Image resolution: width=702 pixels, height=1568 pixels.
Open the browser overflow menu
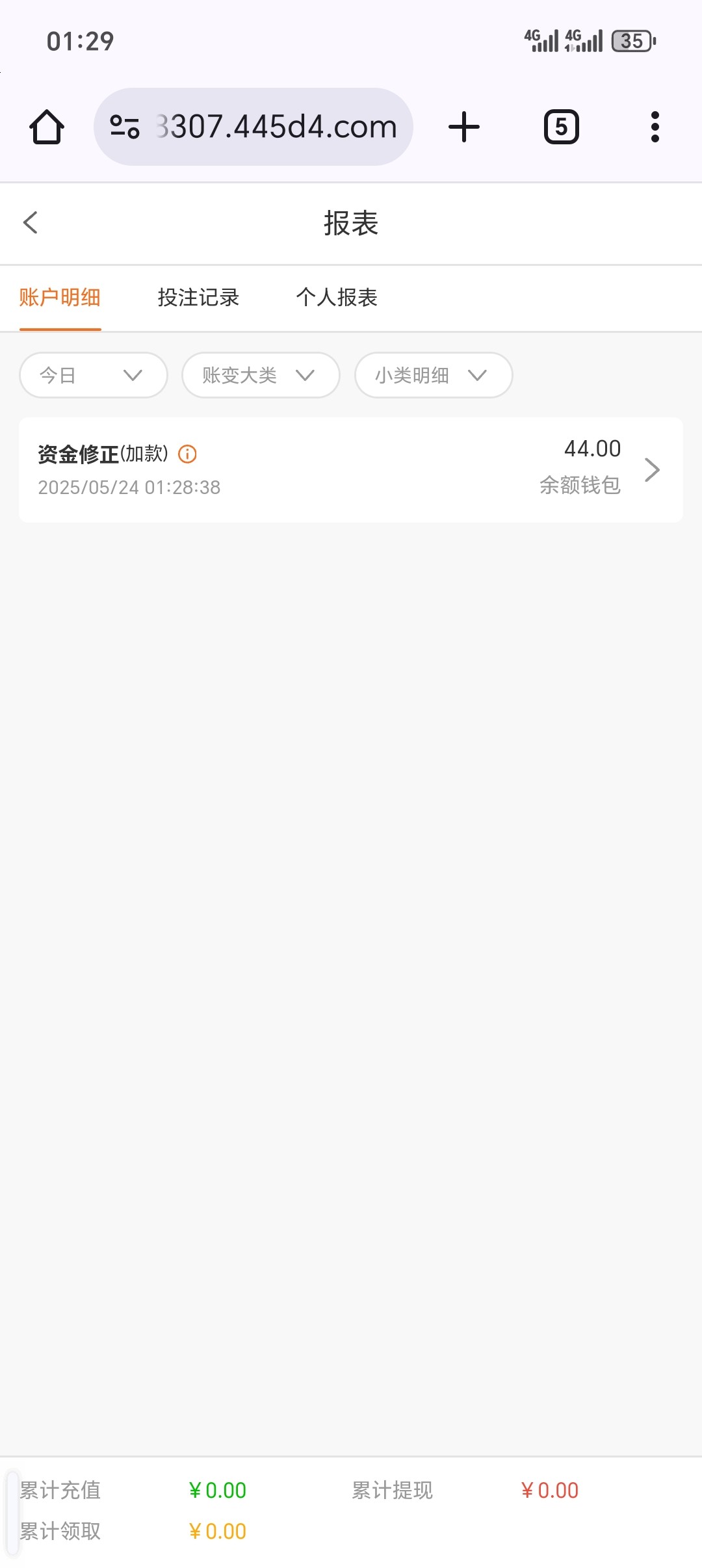655,127
